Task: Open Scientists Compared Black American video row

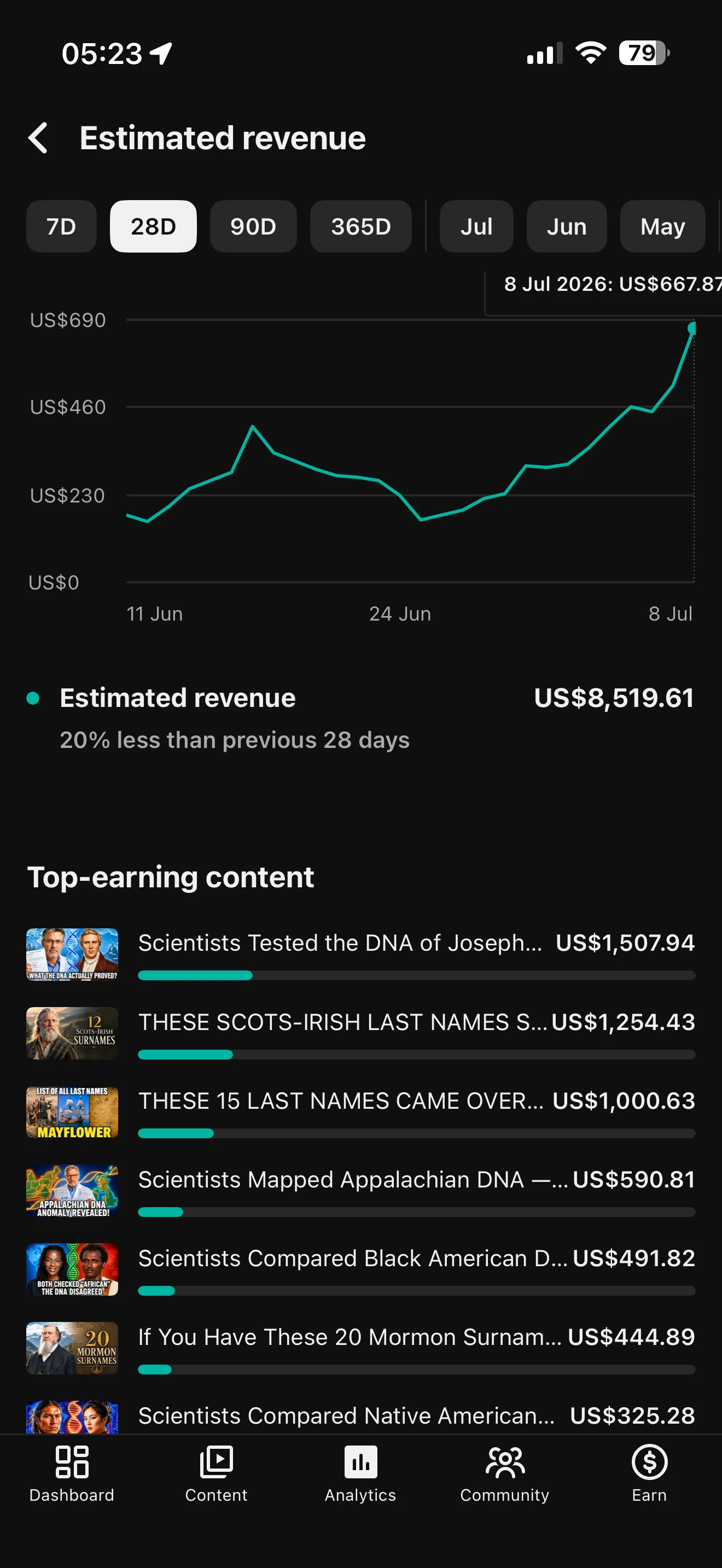Action: tap(361, 1269)
